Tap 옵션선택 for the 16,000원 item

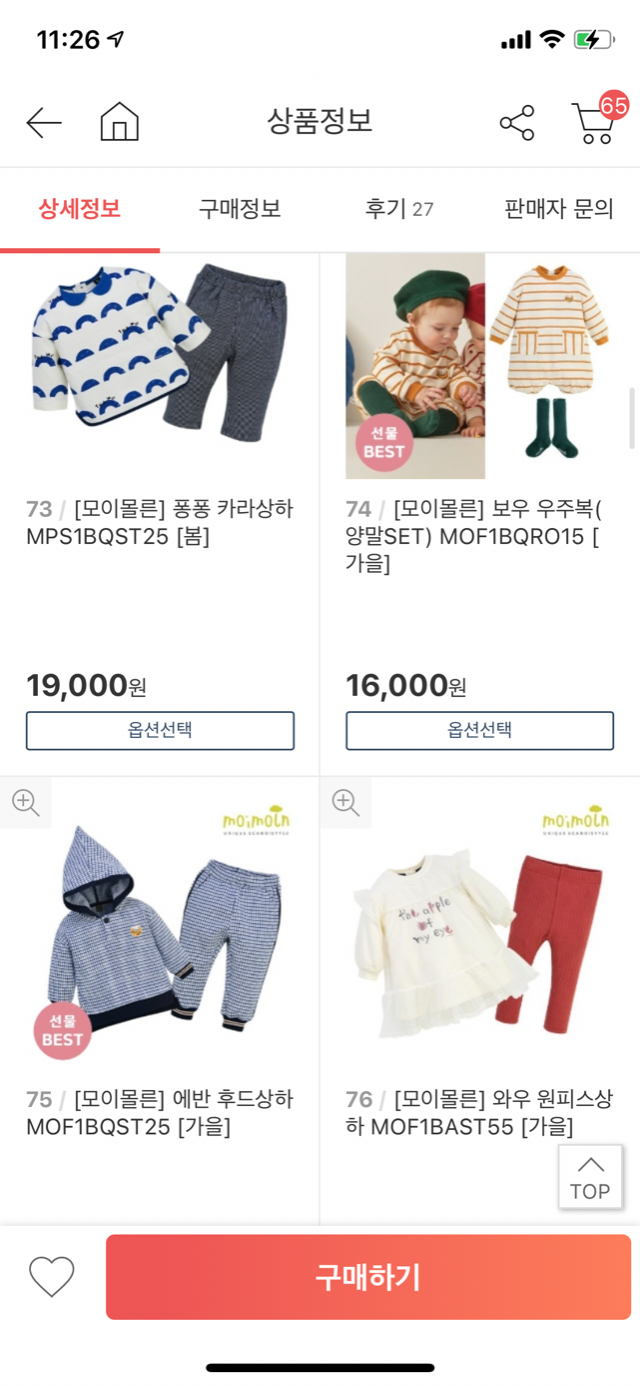[479, 730]
